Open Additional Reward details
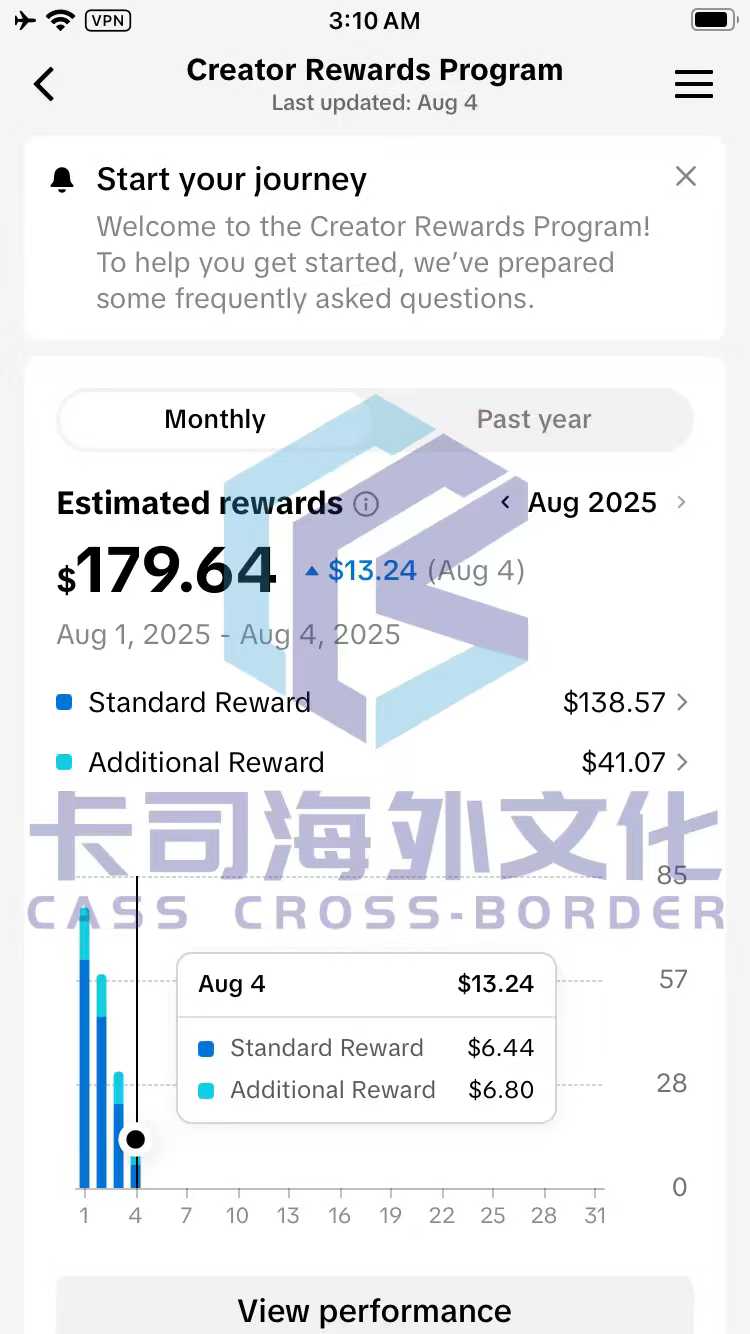 click(x=374, y=762)
